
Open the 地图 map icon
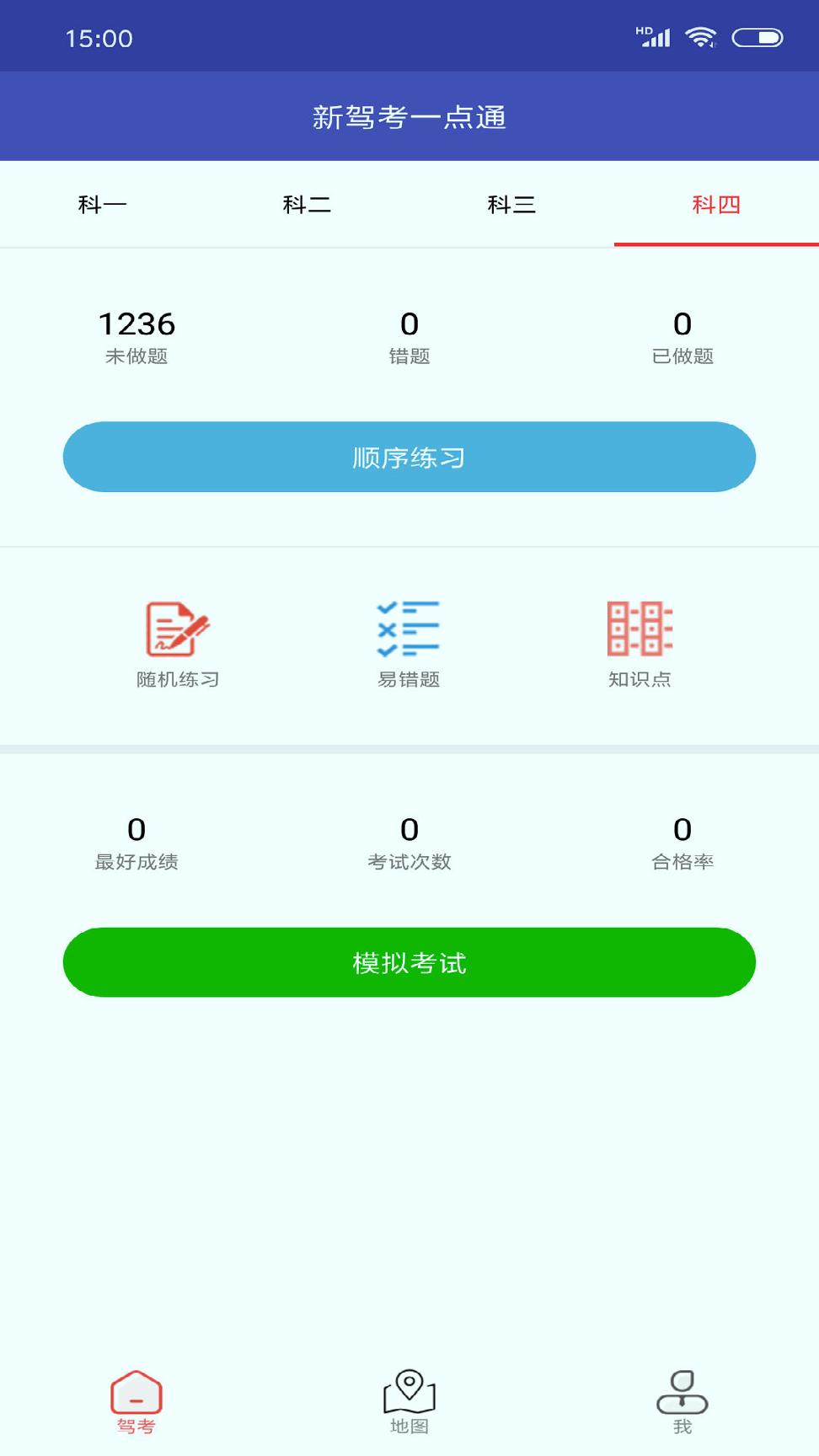(x=409, y=1390)
